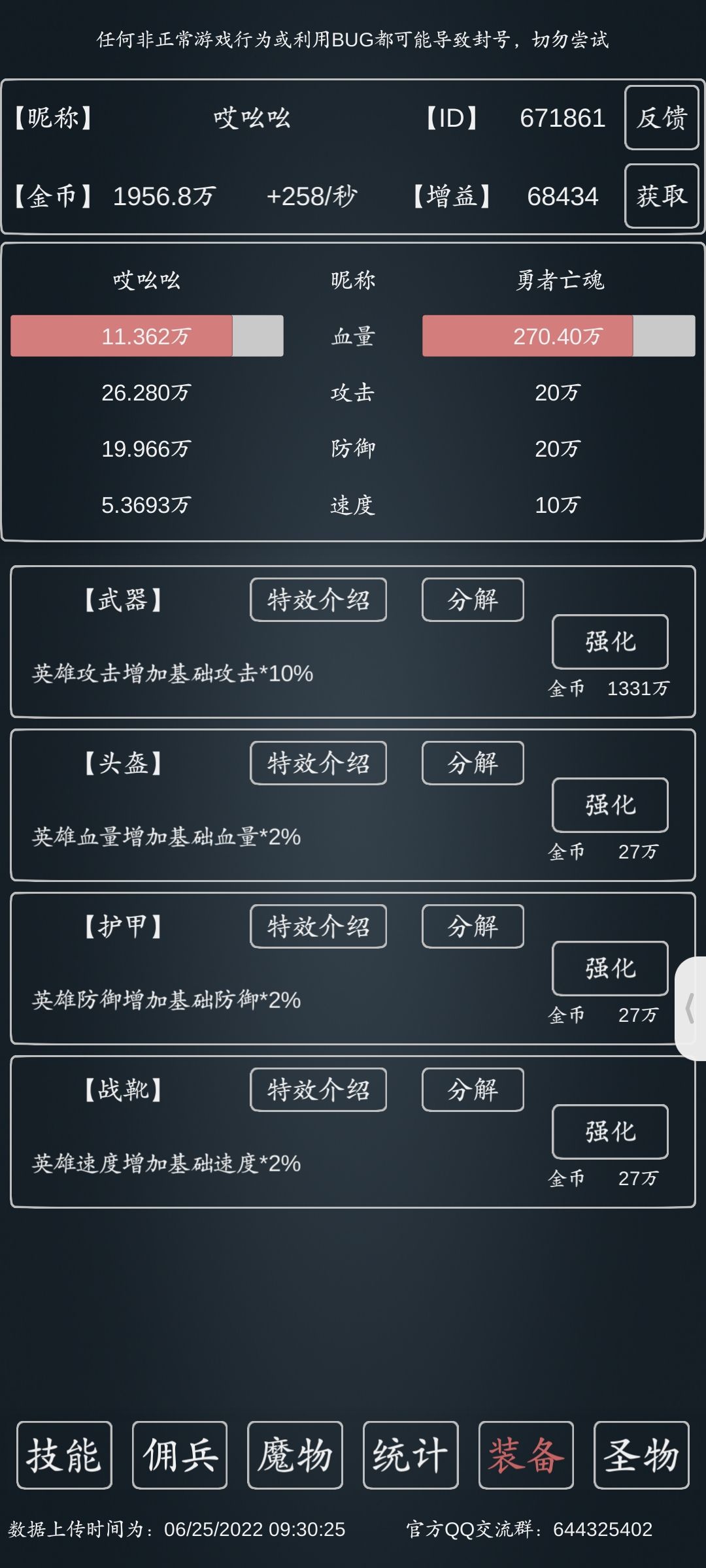Strengthen boots with the 强化 button
This screenshot has height=1568, width=706.
pos(609,1134)
